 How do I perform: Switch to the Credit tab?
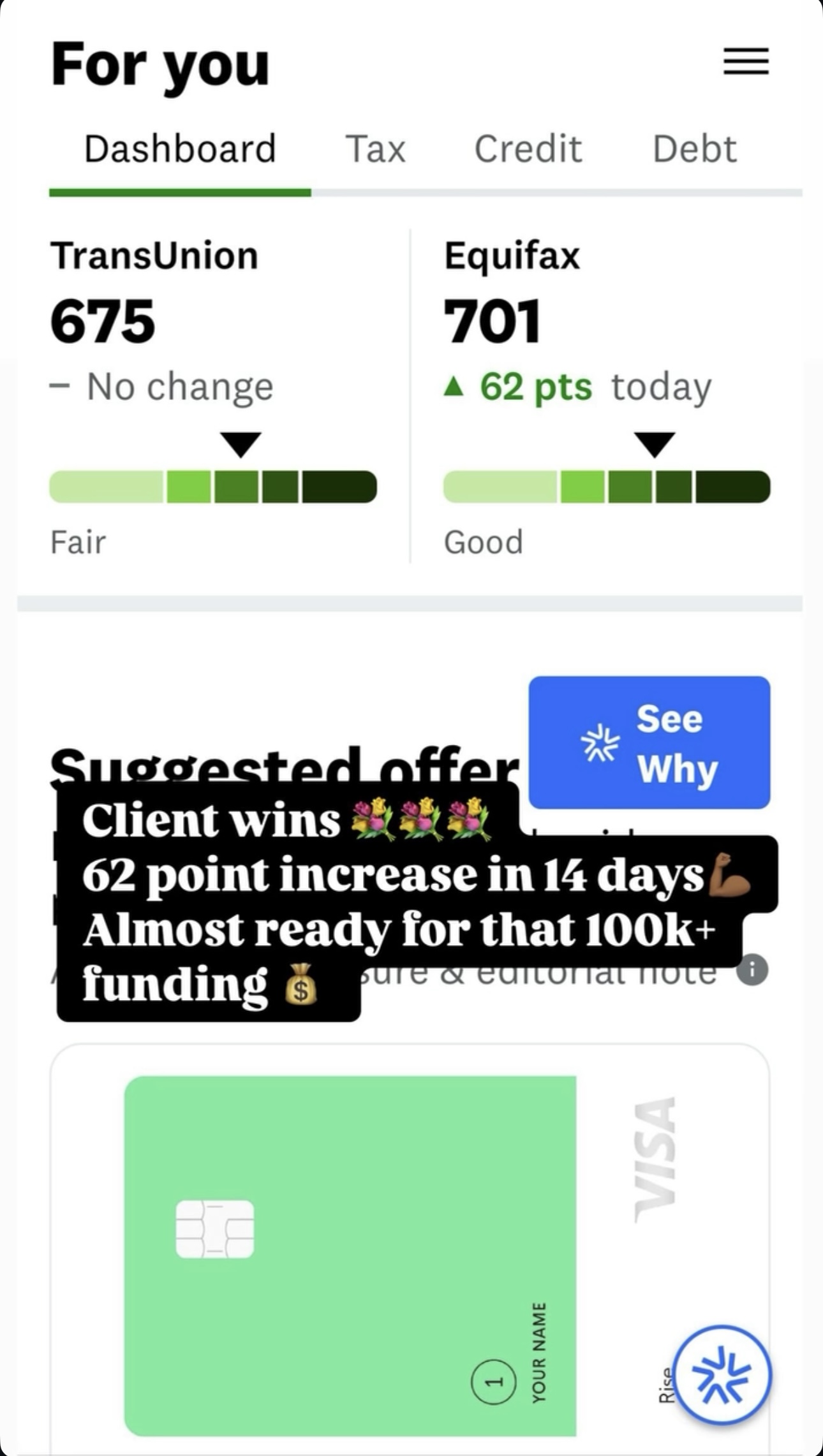click(528, 149)
